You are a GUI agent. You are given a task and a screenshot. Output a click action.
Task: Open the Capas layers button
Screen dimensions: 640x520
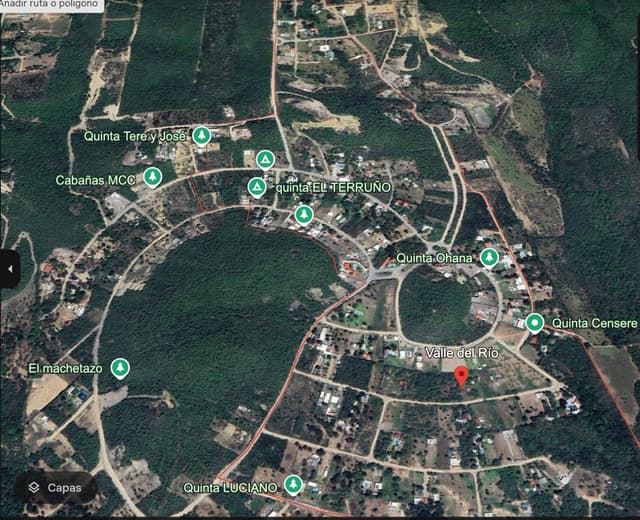coord(55,487)
